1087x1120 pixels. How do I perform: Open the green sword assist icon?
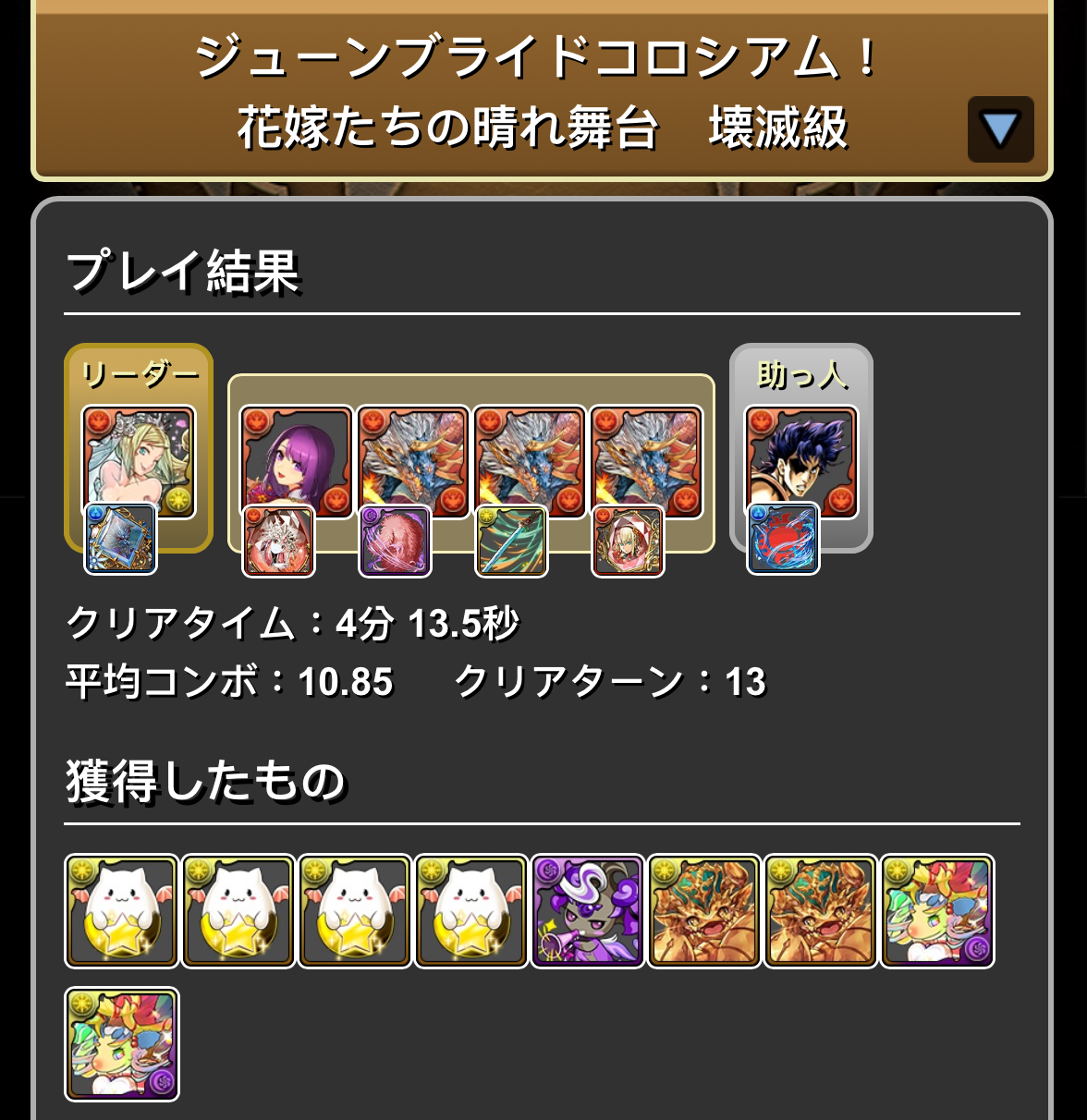click(511, 542)
